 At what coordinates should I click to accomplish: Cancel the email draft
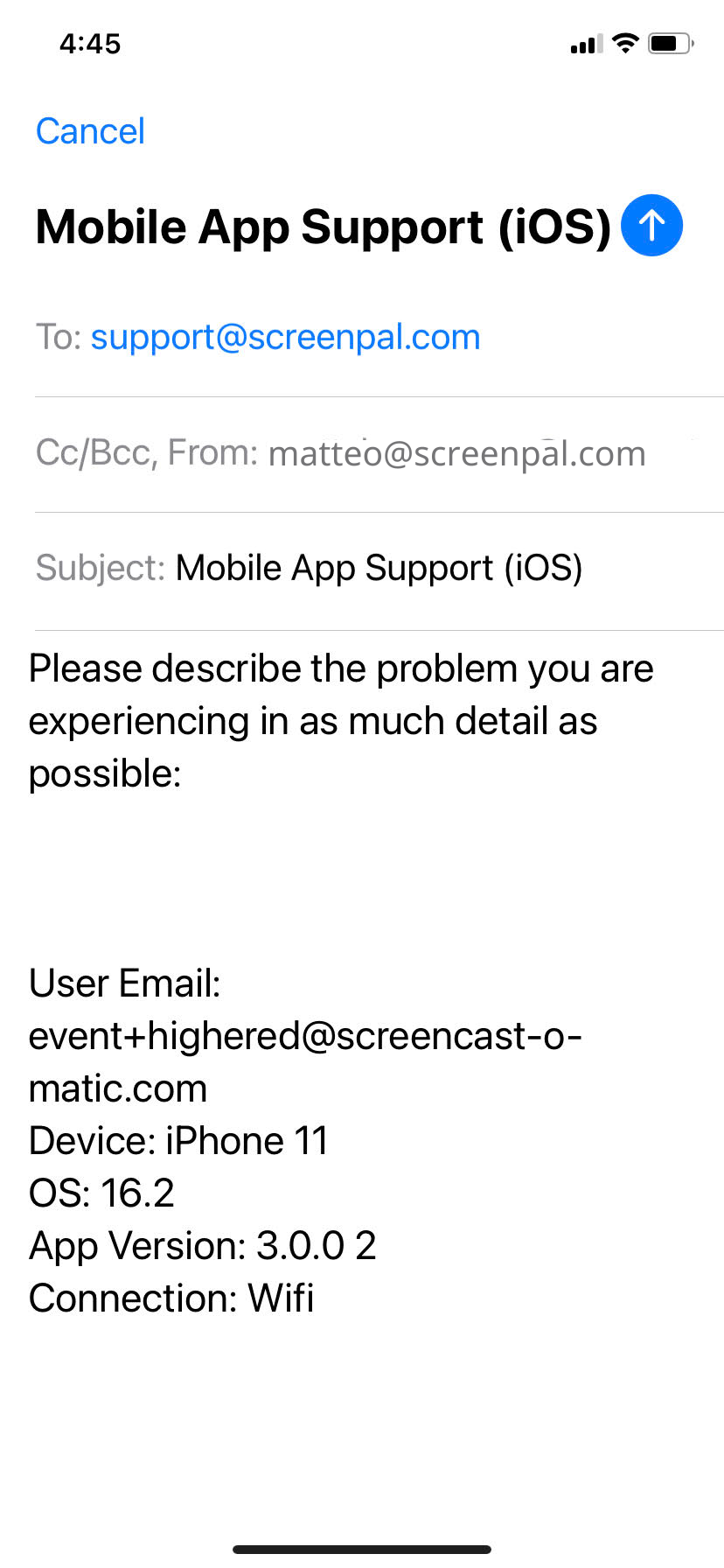pyautogui.click(x=90, y=132)
